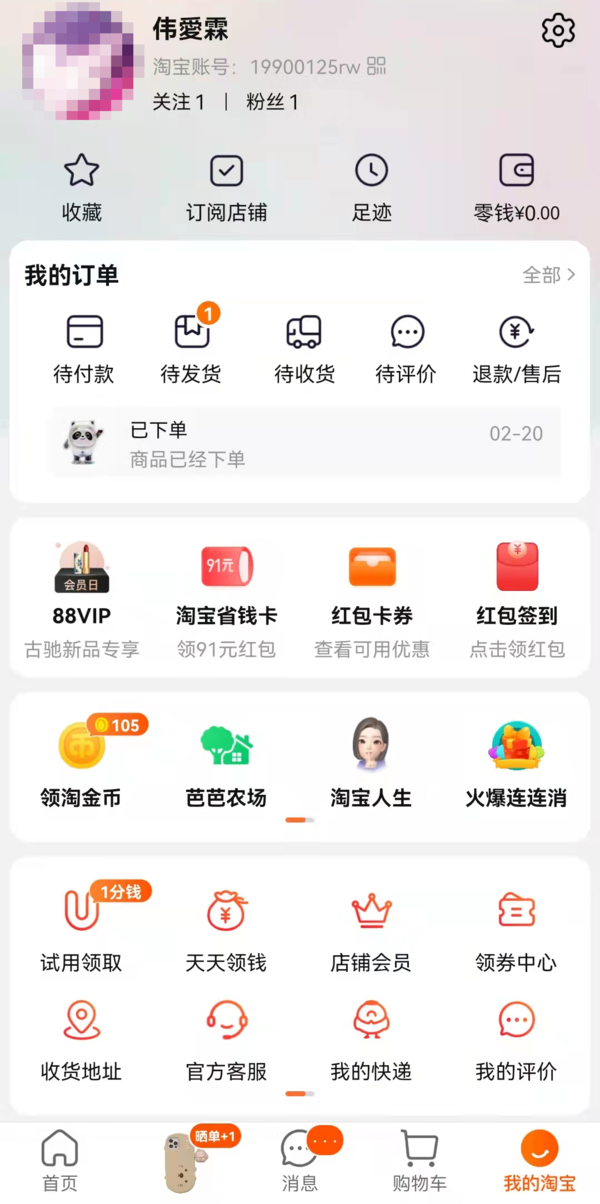Open the 已下单 order status row
Screen dimensions: 600x1204
(x=304, y=443)
